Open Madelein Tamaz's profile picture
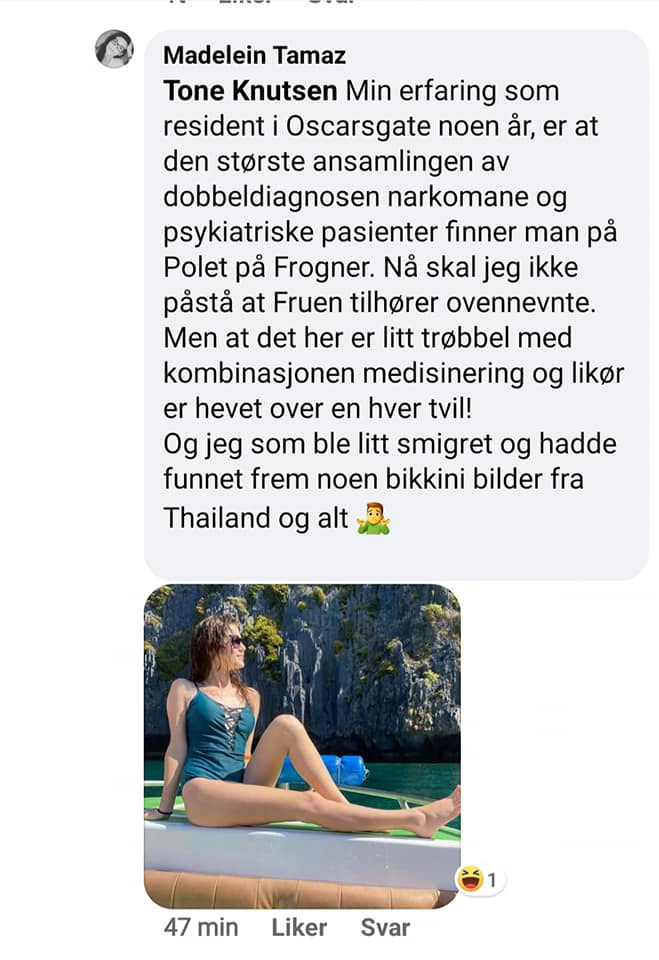659x960 pixels. point(114,48)
